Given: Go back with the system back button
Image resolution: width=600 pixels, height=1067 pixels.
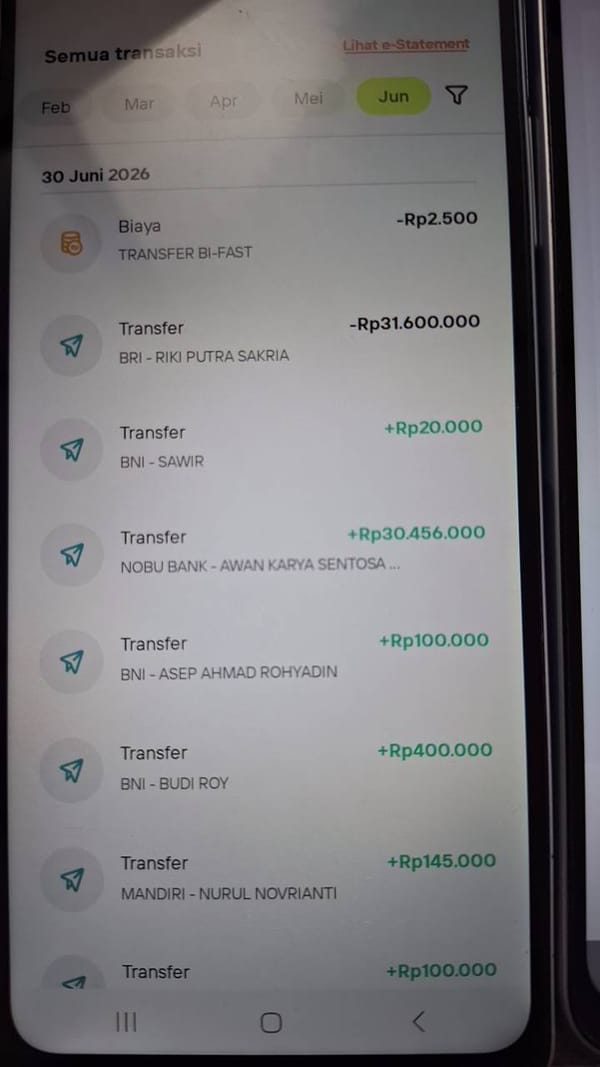Looking at the screenshot, I should click(418, 1021).
